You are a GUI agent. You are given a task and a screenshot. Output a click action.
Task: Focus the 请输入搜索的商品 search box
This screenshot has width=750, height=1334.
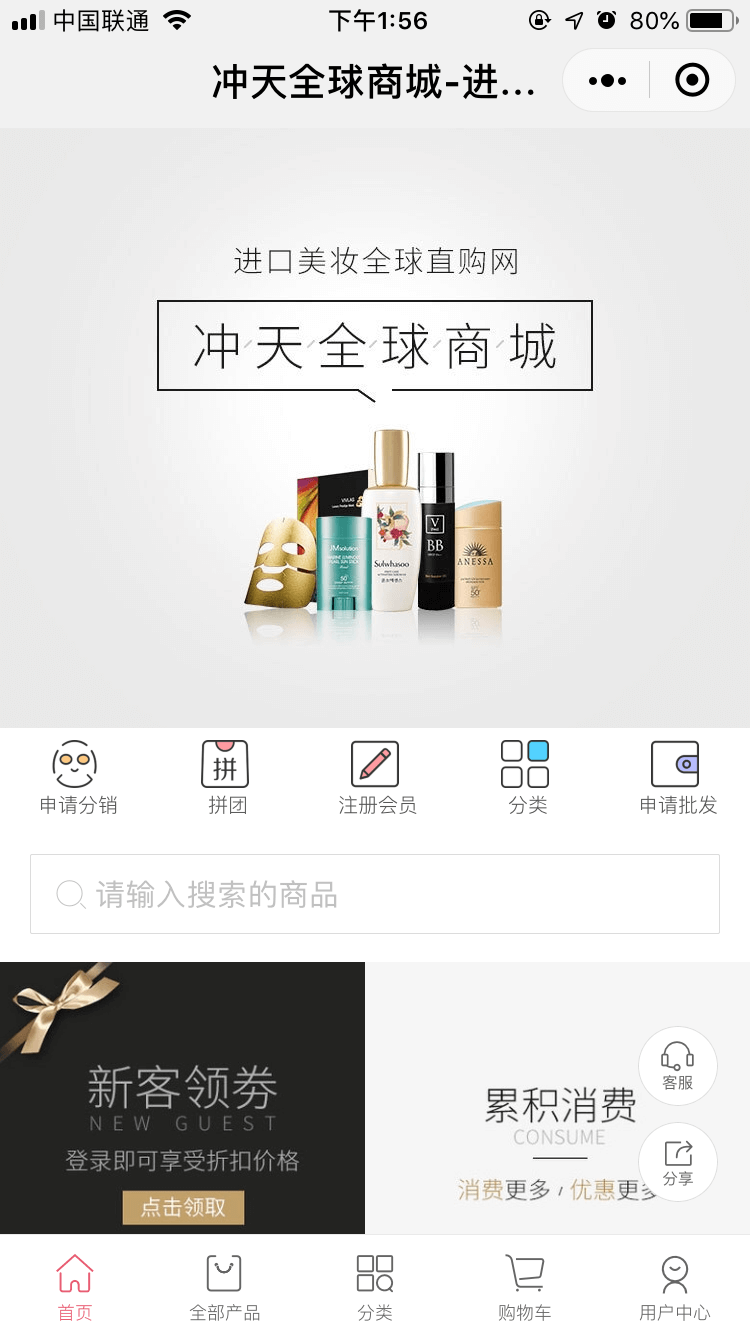pos(375,894)
